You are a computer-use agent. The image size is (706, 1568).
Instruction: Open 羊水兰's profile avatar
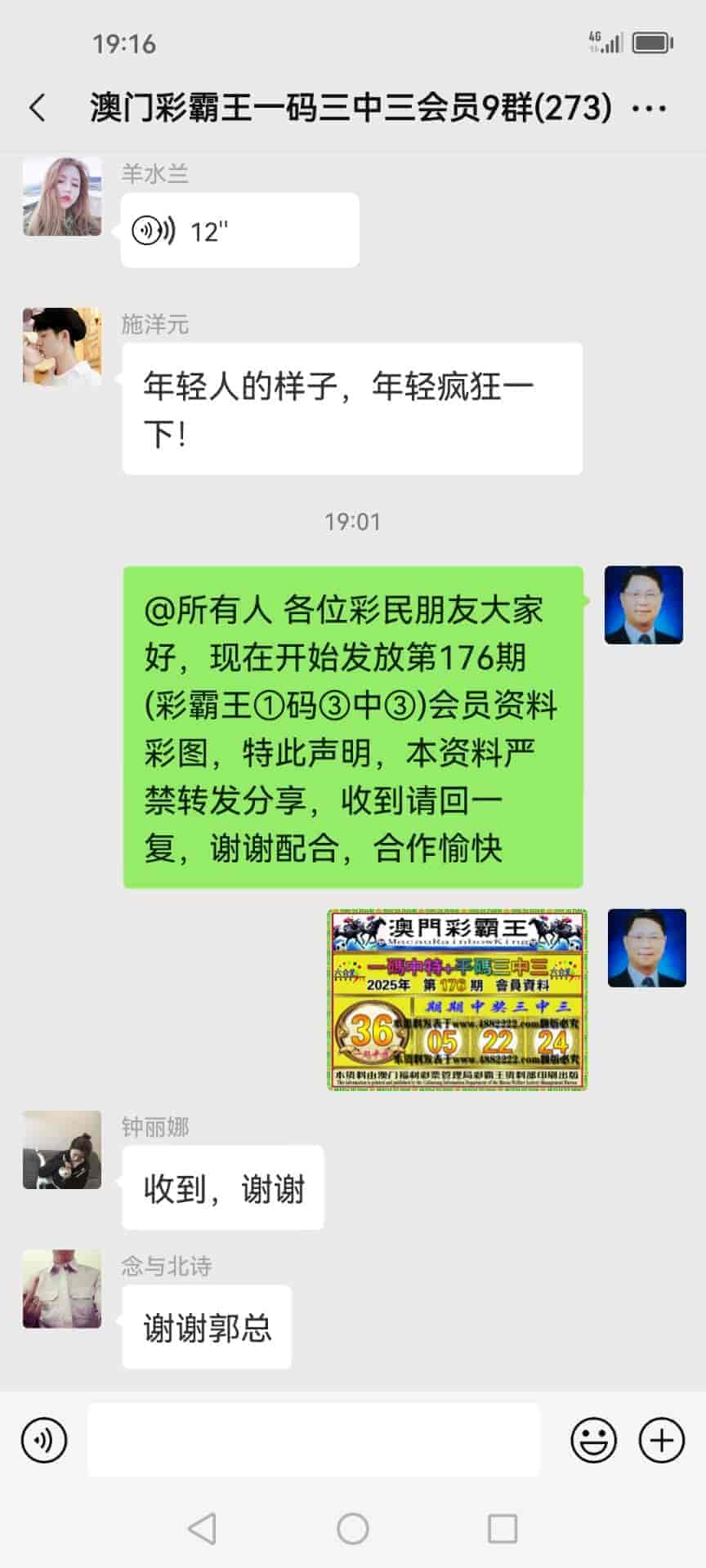coord(62,197)
